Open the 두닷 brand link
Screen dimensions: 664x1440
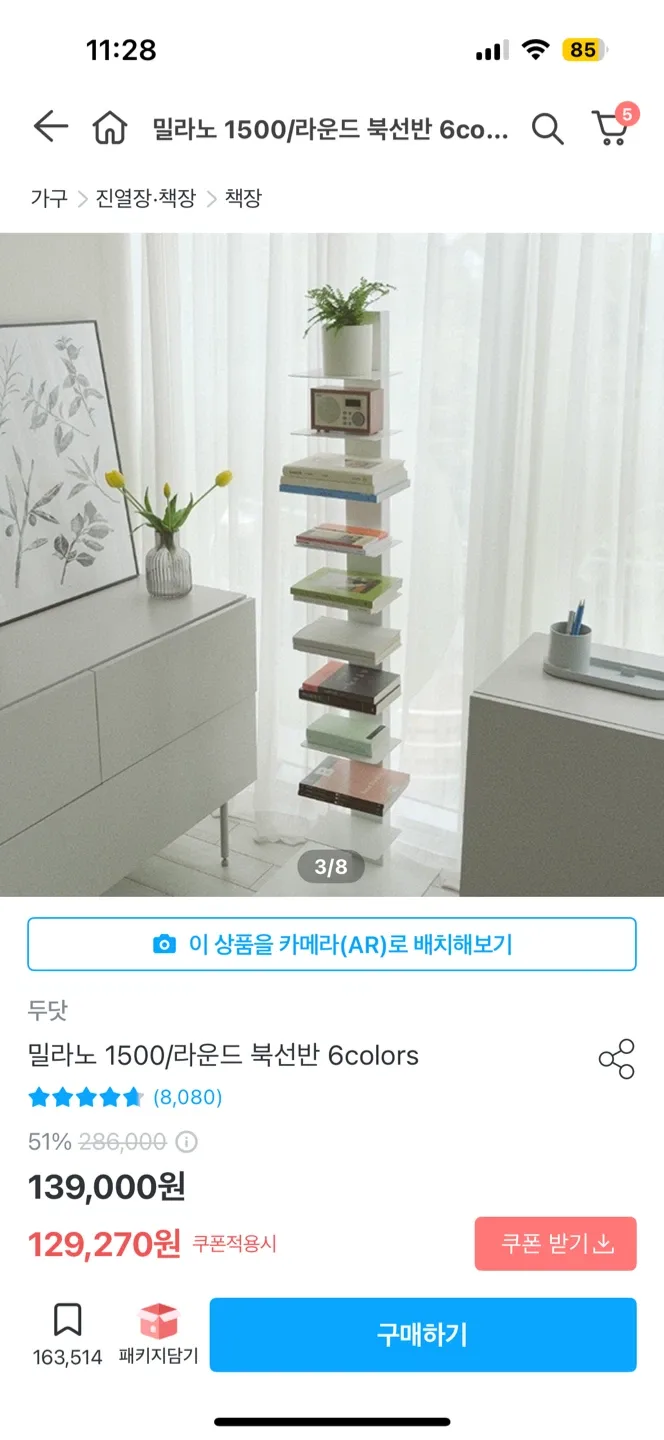[x=48, y=1011]
